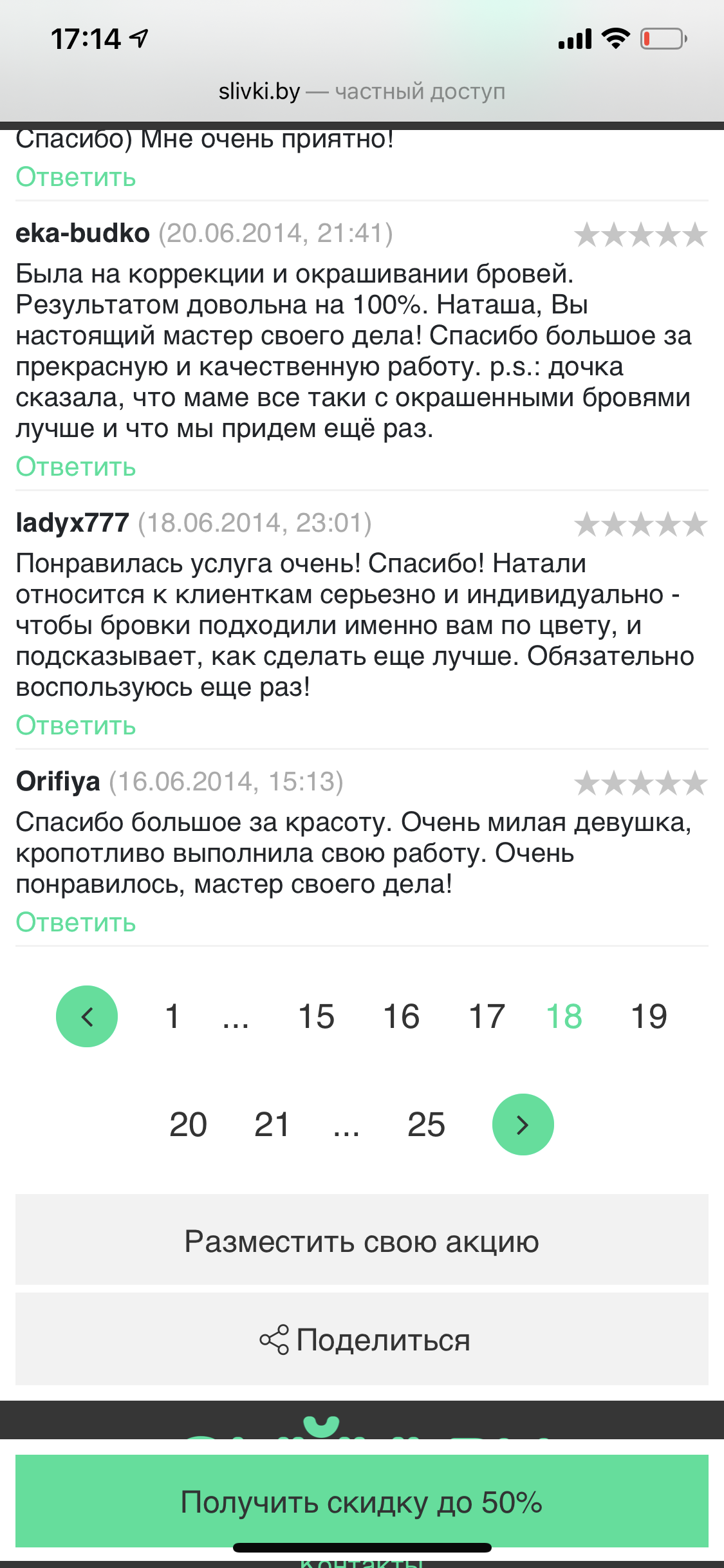The height and width of the screenshot is (1568, 724).
Task: Go to reviews page 21
Action: point(272,1125)
